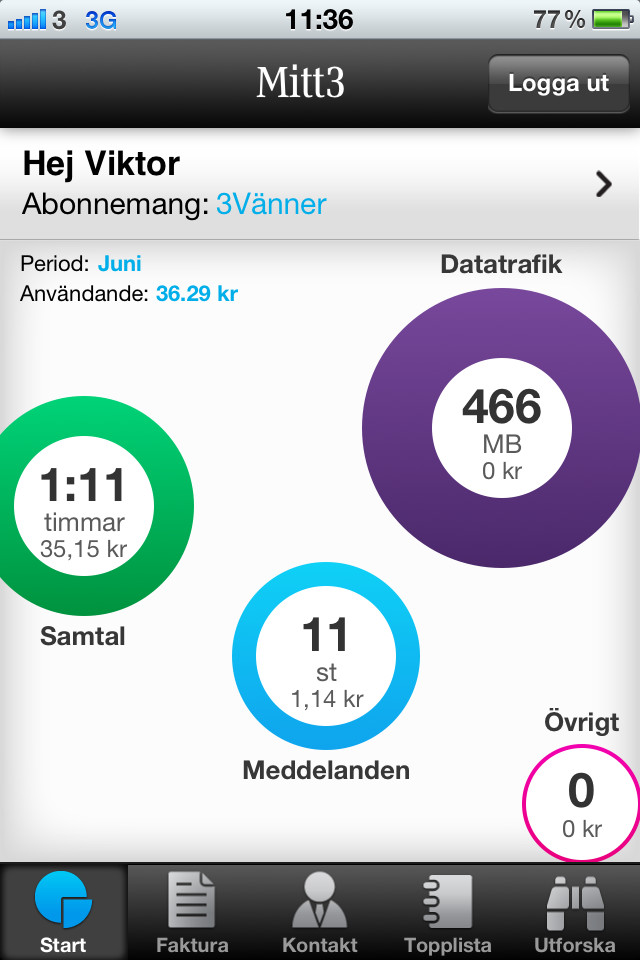Switch to the Start tab
640x960 pixels.
tap(64, 912)
